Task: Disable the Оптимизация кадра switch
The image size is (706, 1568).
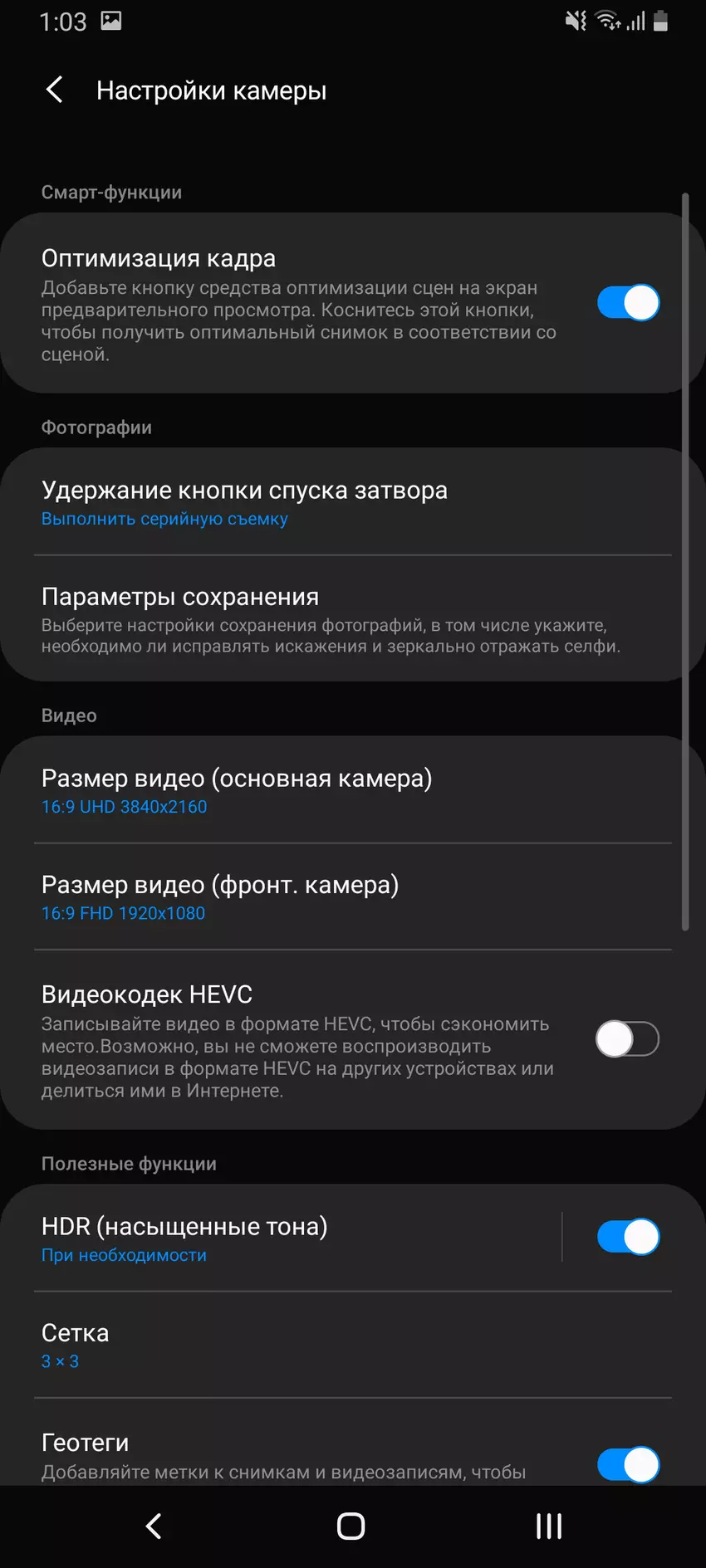Action: (x=628, y=302)
